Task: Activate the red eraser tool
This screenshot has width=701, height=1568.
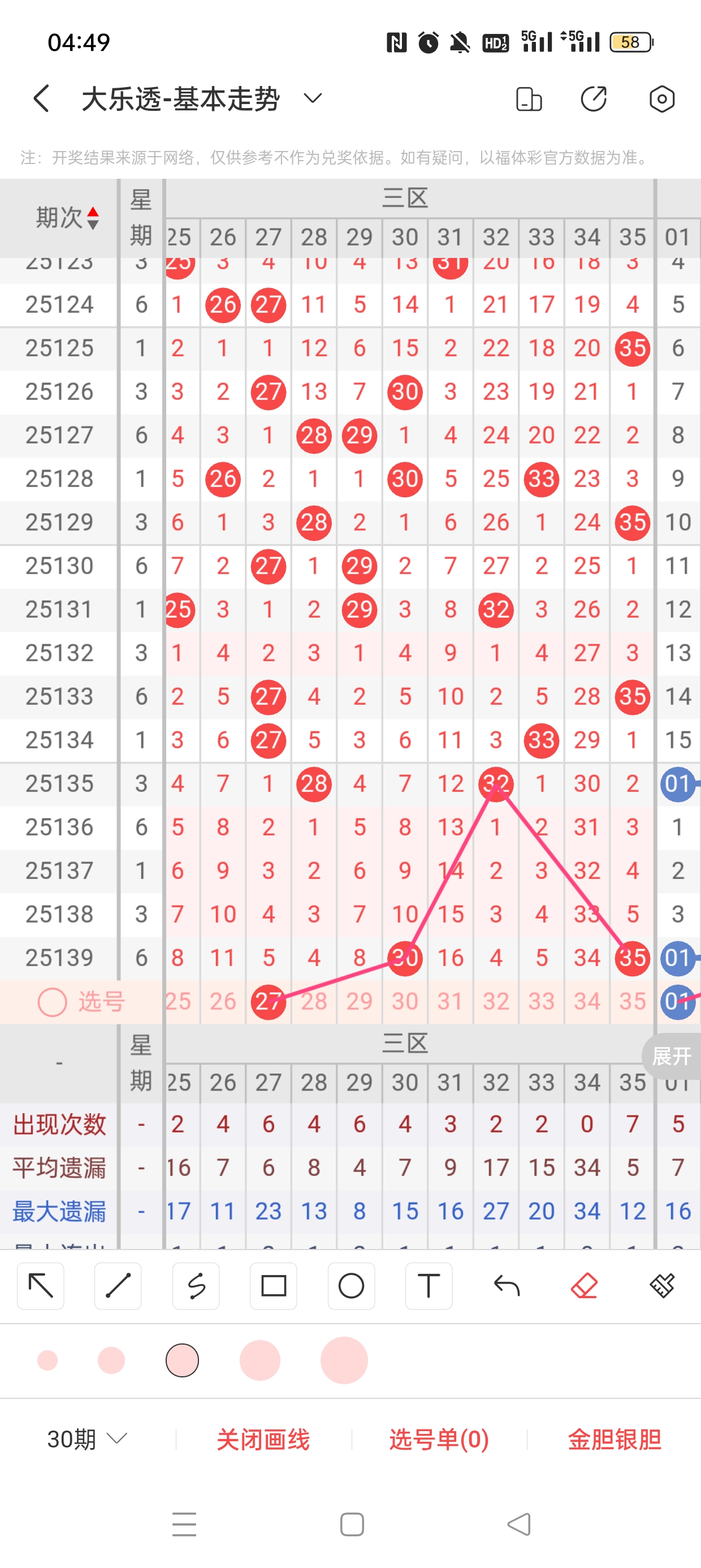Action: (584, 1286)
